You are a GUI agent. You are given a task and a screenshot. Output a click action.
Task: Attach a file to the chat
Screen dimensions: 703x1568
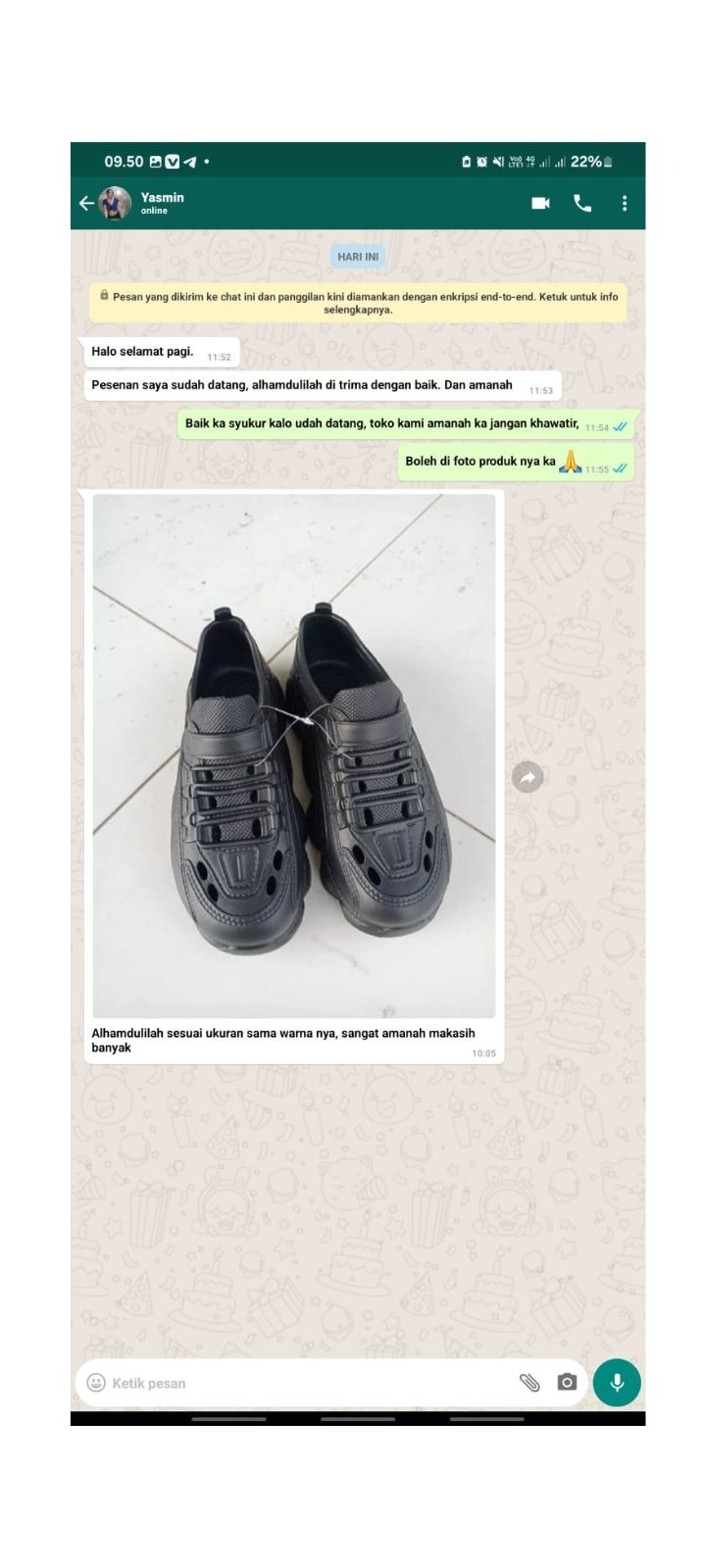(529, 1383)
